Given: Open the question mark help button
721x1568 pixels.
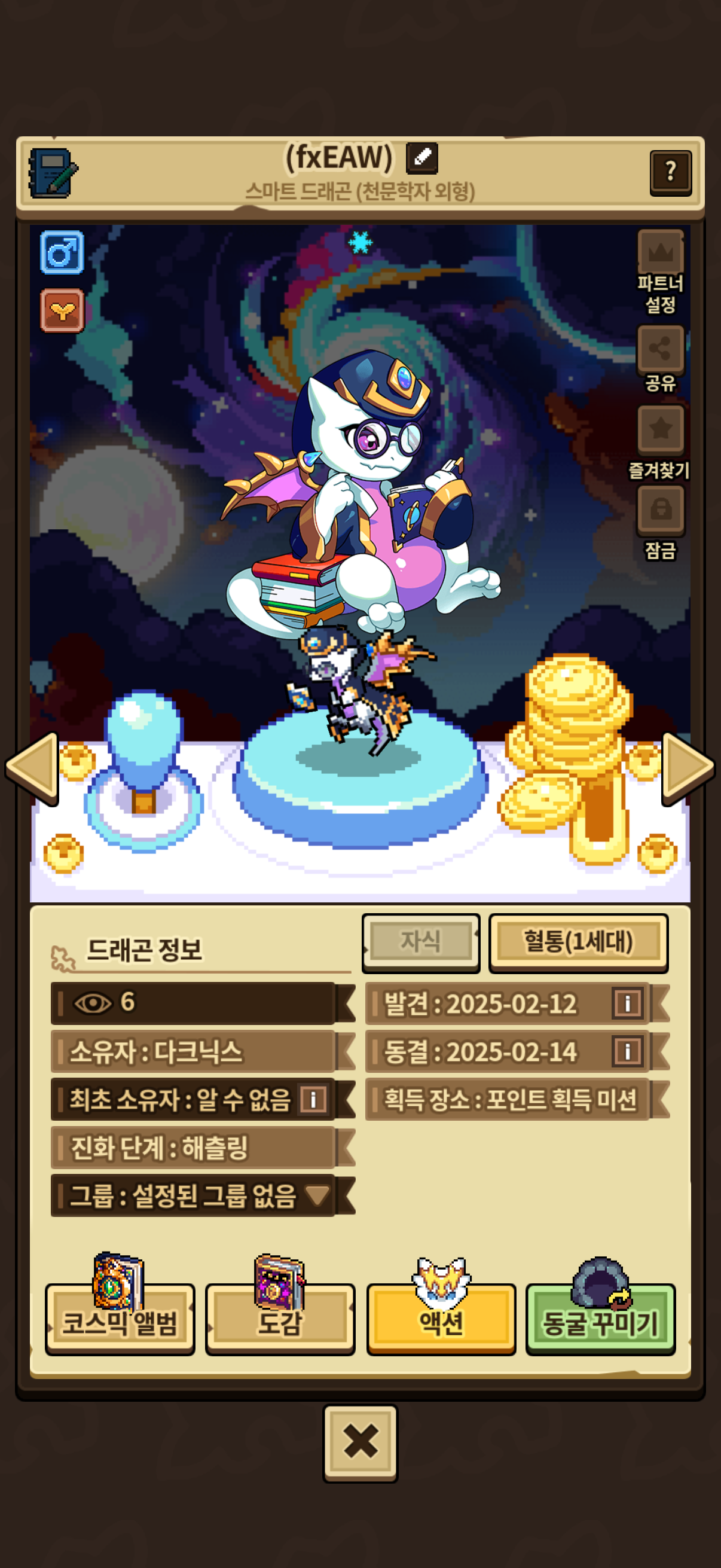Looking at the screenshot, I should pos(671,172).
